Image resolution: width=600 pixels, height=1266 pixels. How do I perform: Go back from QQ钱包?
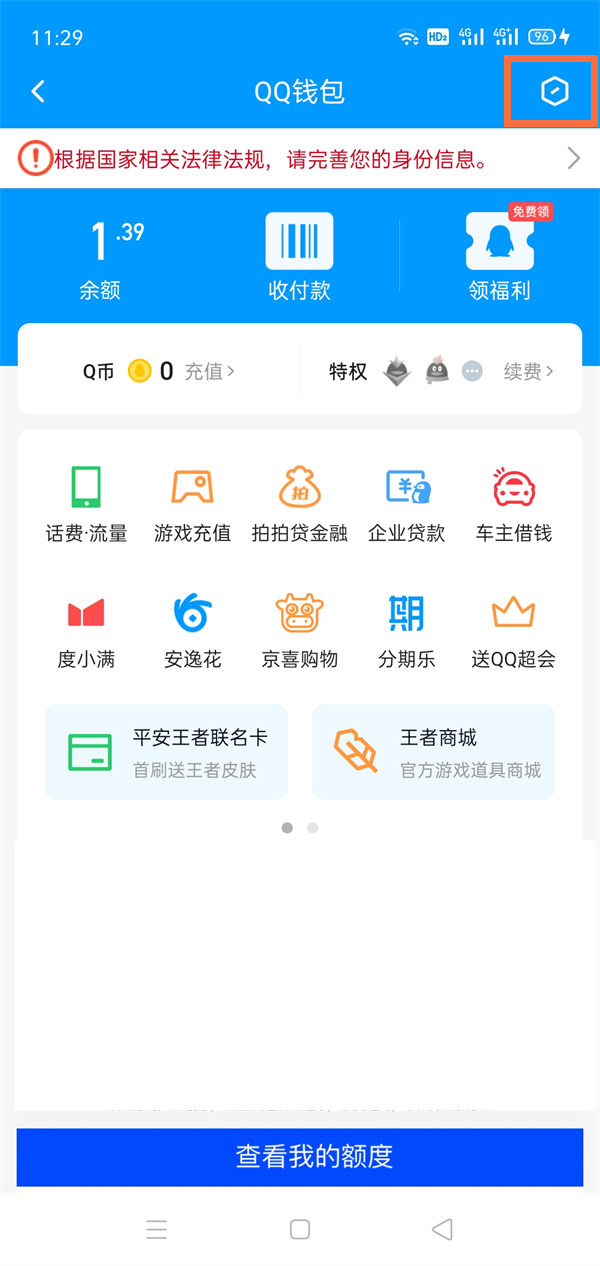[38, 92]
